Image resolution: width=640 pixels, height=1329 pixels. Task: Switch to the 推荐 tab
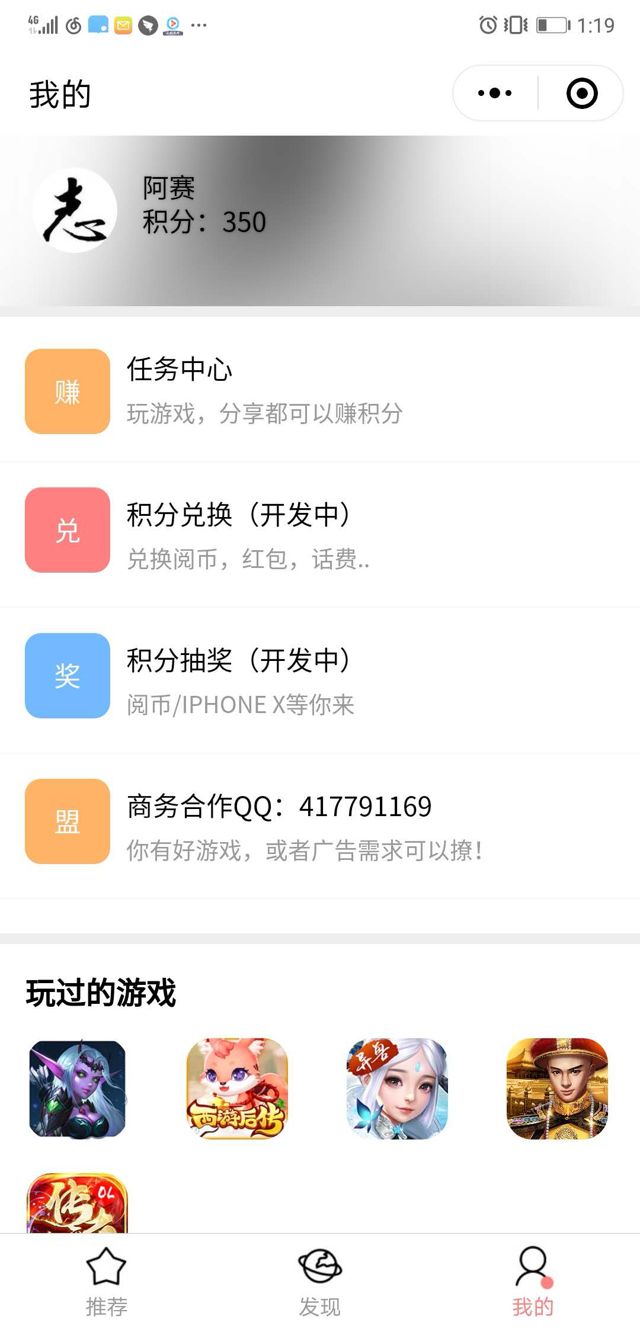point(106,1281)
